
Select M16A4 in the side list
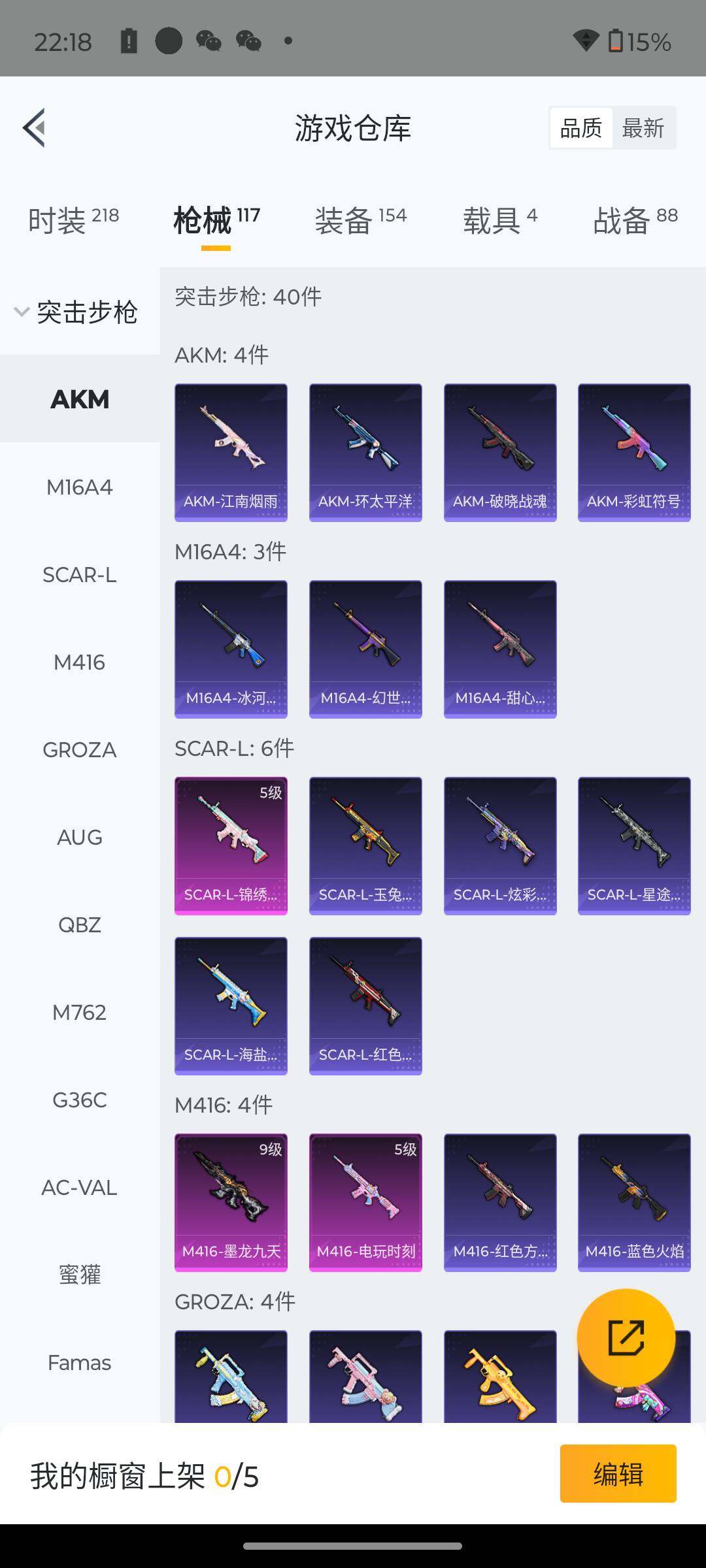(80, 487)
